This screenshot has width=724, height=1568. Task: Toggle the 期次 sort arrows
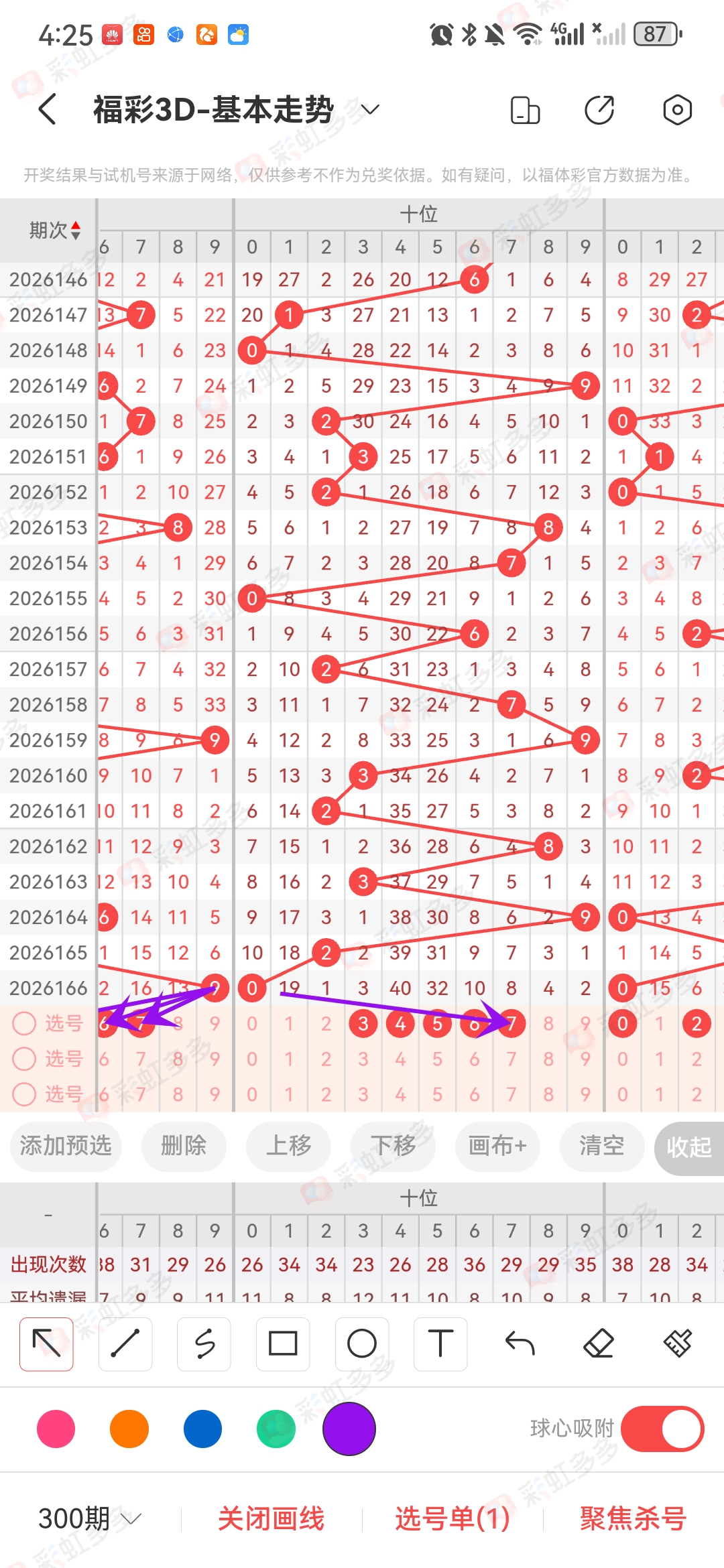click(x=76, y=231)
